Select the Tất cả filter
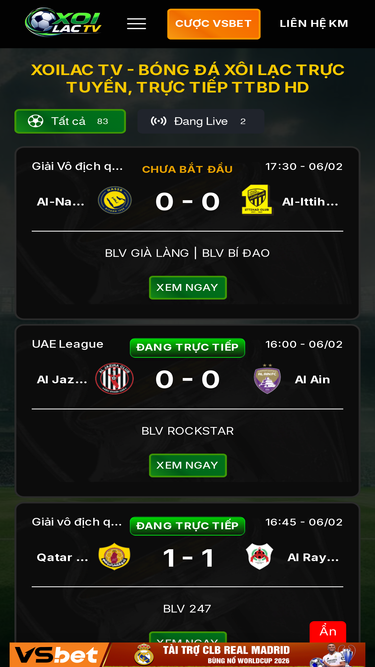This screenshot has height=667, width=375. [x=70, y=121]
